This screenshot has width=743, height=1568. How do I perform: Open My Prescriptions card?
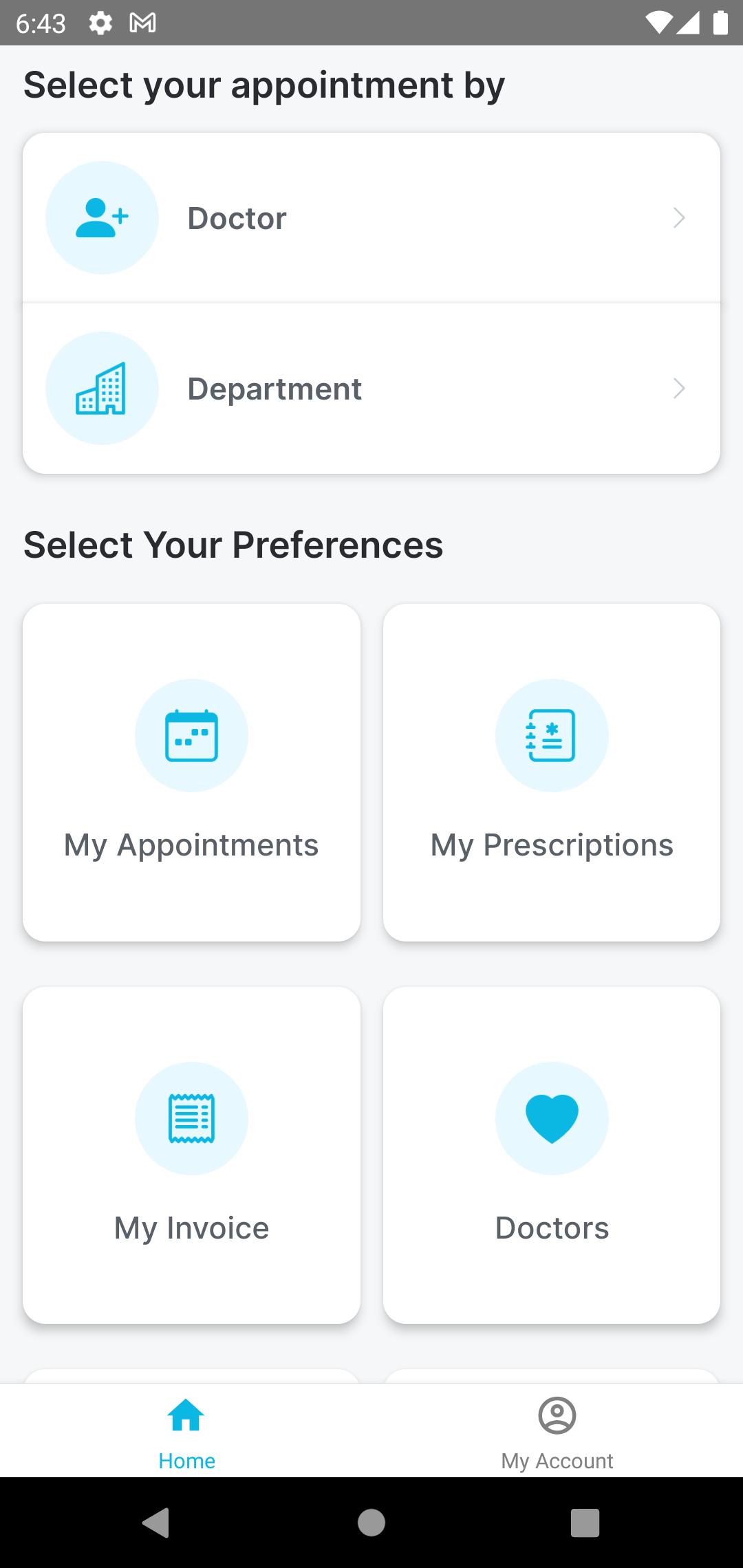[552, 772]
